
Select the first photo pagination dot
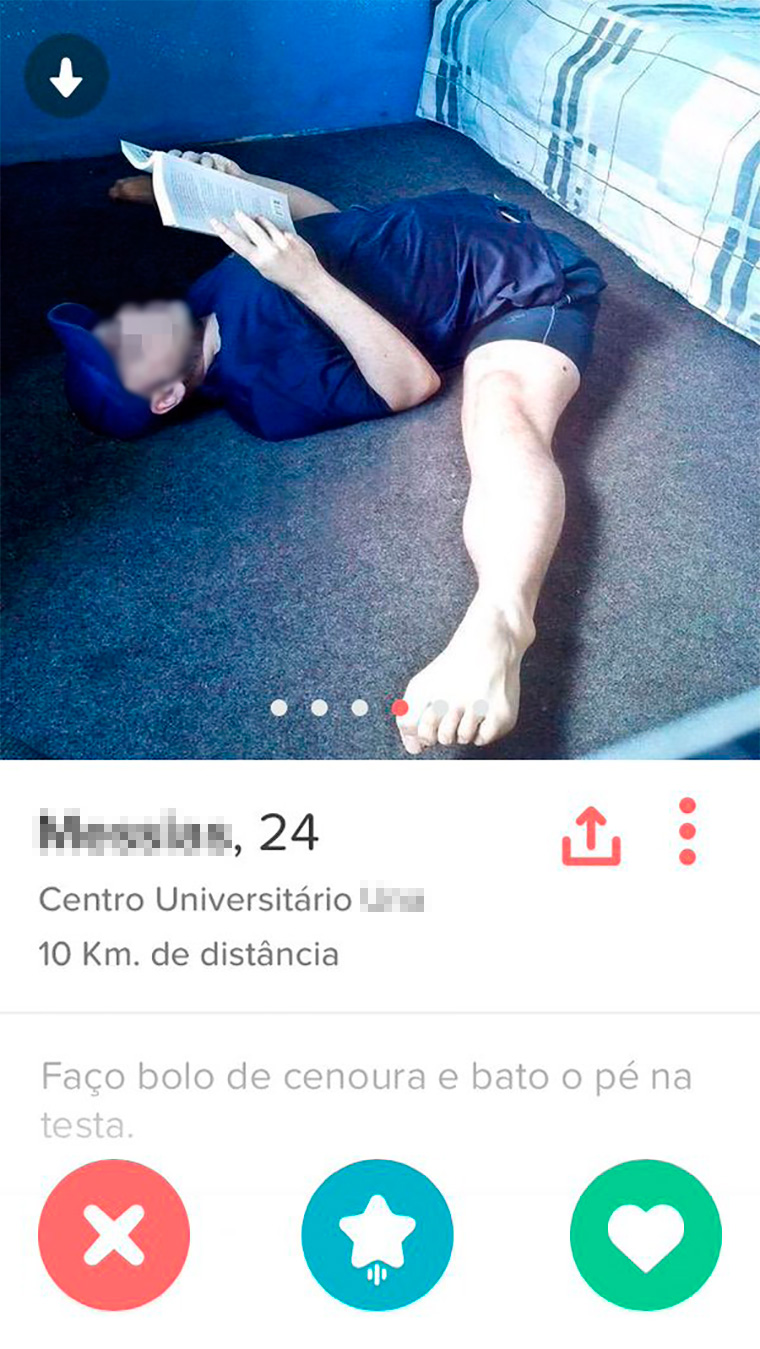(x=277, y=707)
